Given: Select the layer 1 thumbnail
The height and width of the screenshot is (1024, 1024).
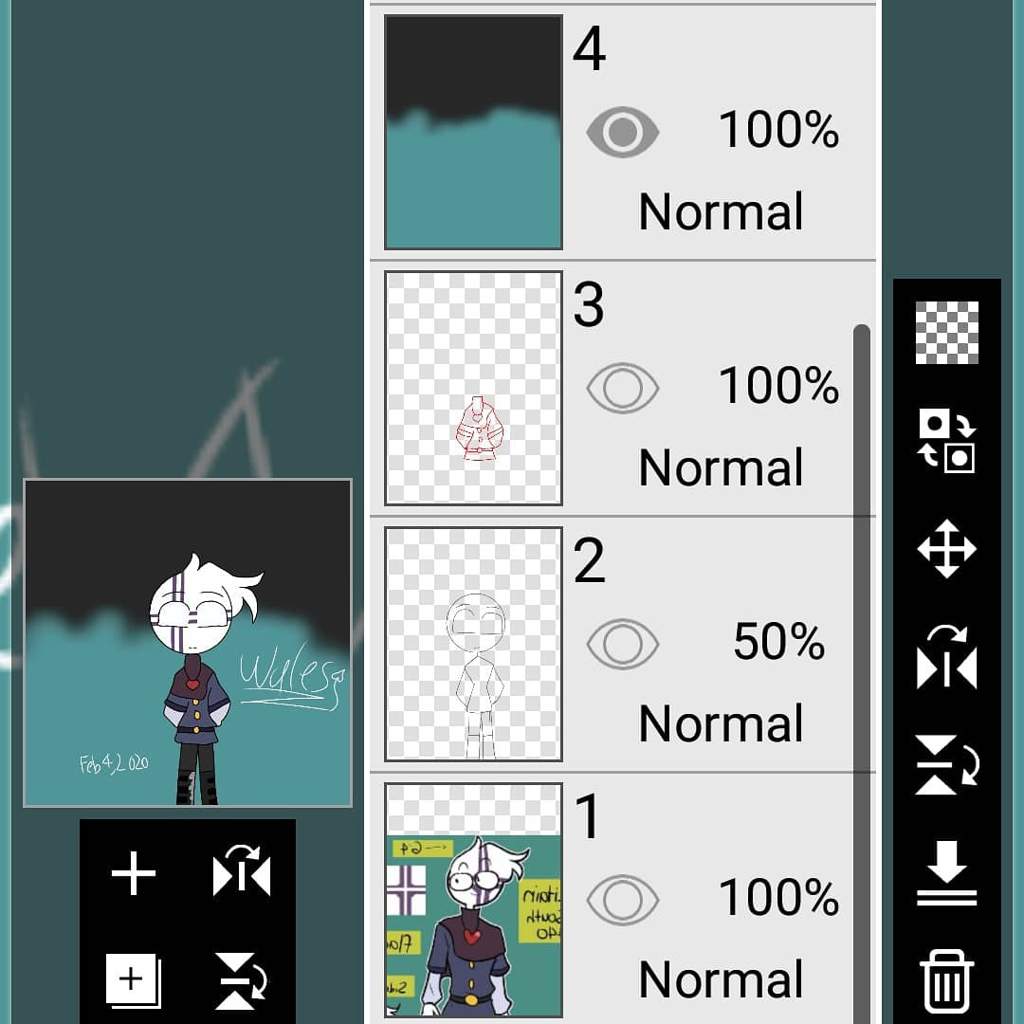Looking at the screenshot, I should [473, 900].
